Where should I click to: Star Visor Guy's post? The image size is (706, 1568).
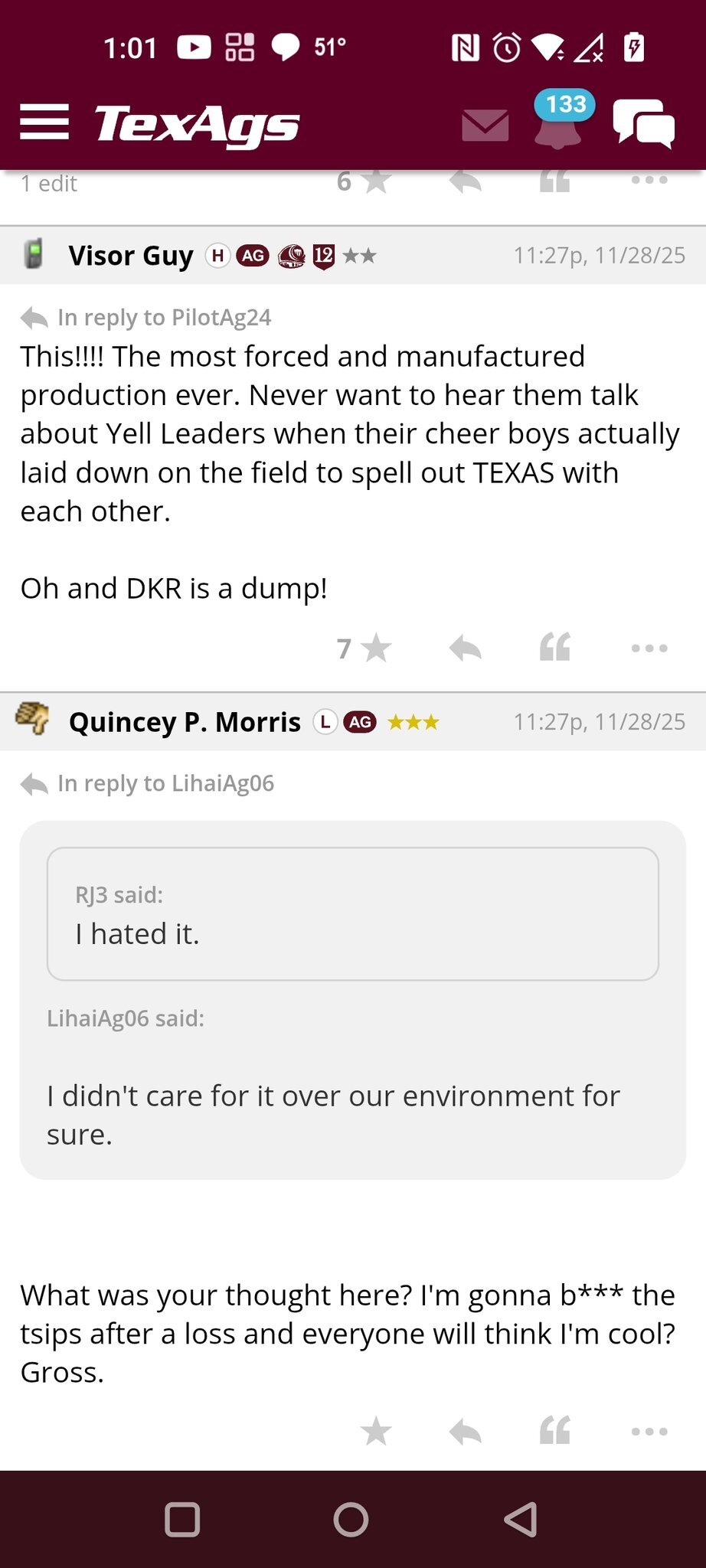375,648
